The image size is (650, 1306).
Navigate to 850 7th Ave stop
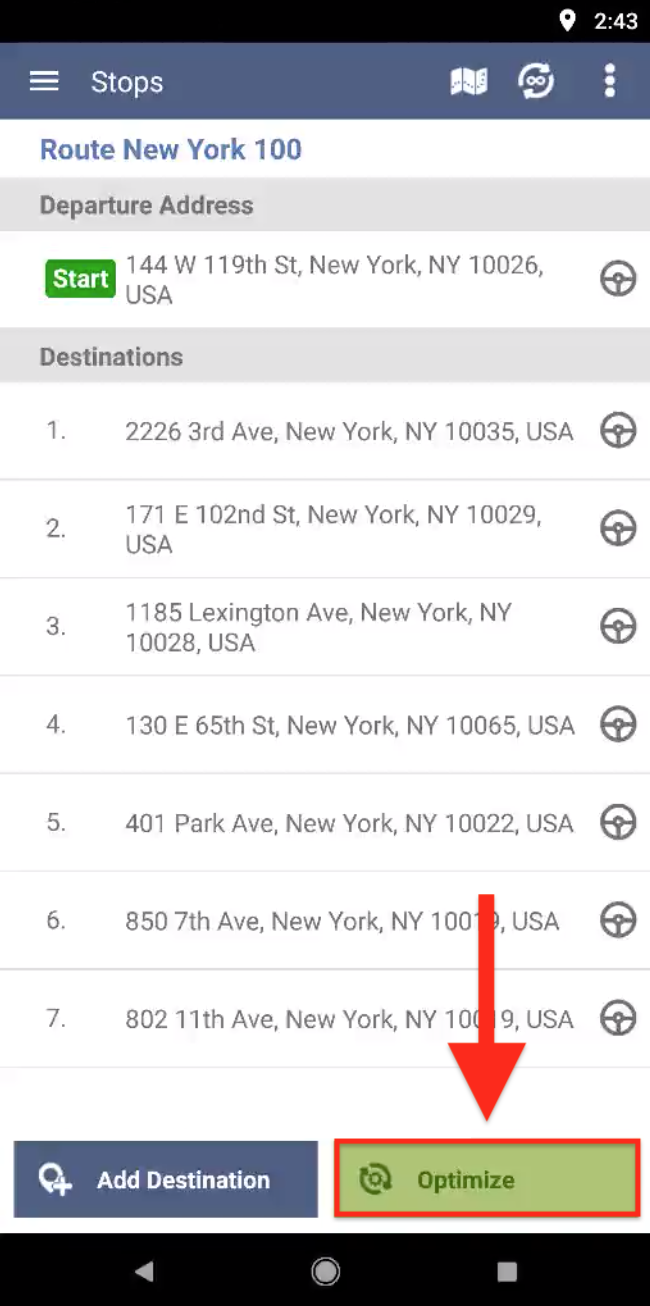[x=618, y=920]
